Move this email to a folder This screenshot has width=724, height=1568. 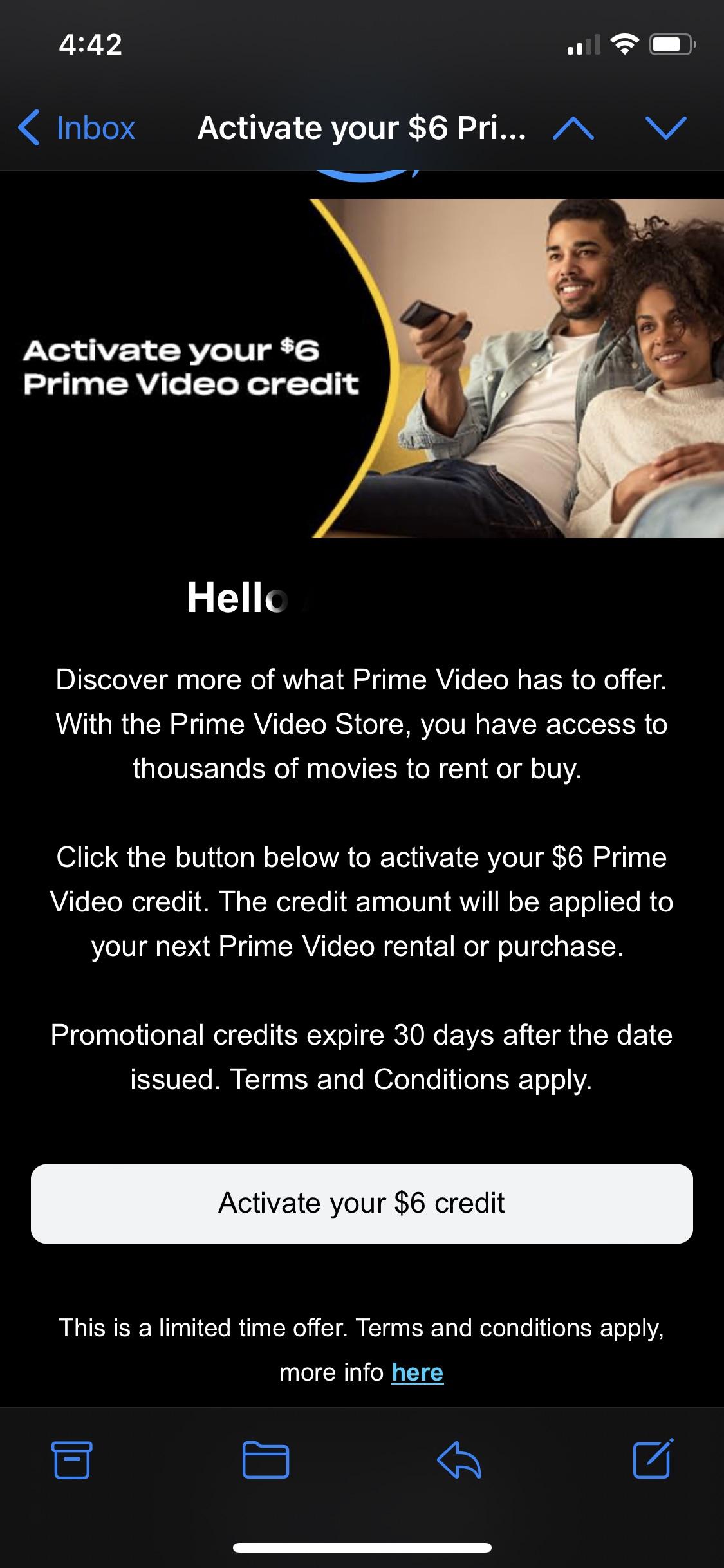[265, 1459]
